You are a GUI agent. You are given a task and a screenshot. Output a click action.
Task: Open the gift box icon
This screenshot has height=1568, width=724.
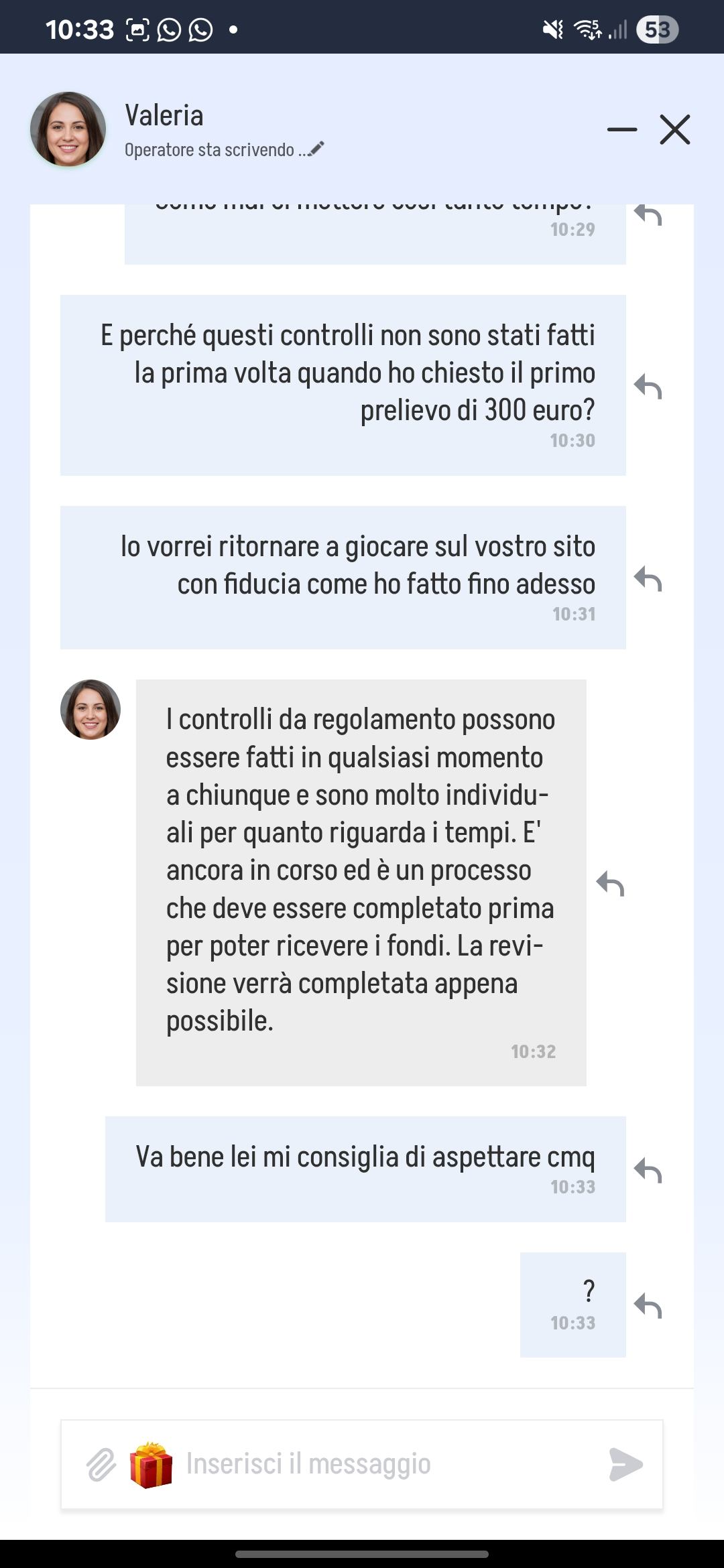(151, 1465)
